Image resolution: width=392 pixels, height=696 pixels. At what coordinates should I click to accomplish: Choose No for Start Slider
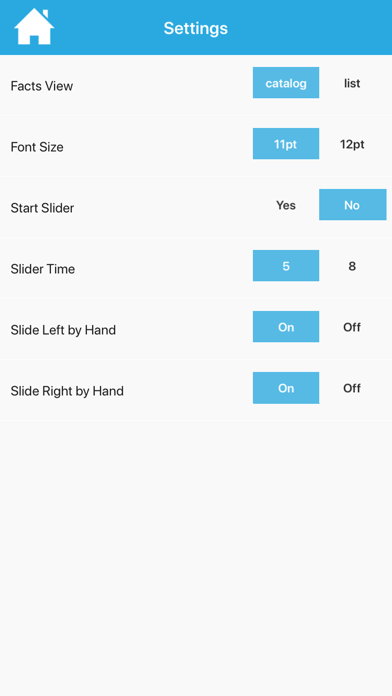[x=352, y=205]
